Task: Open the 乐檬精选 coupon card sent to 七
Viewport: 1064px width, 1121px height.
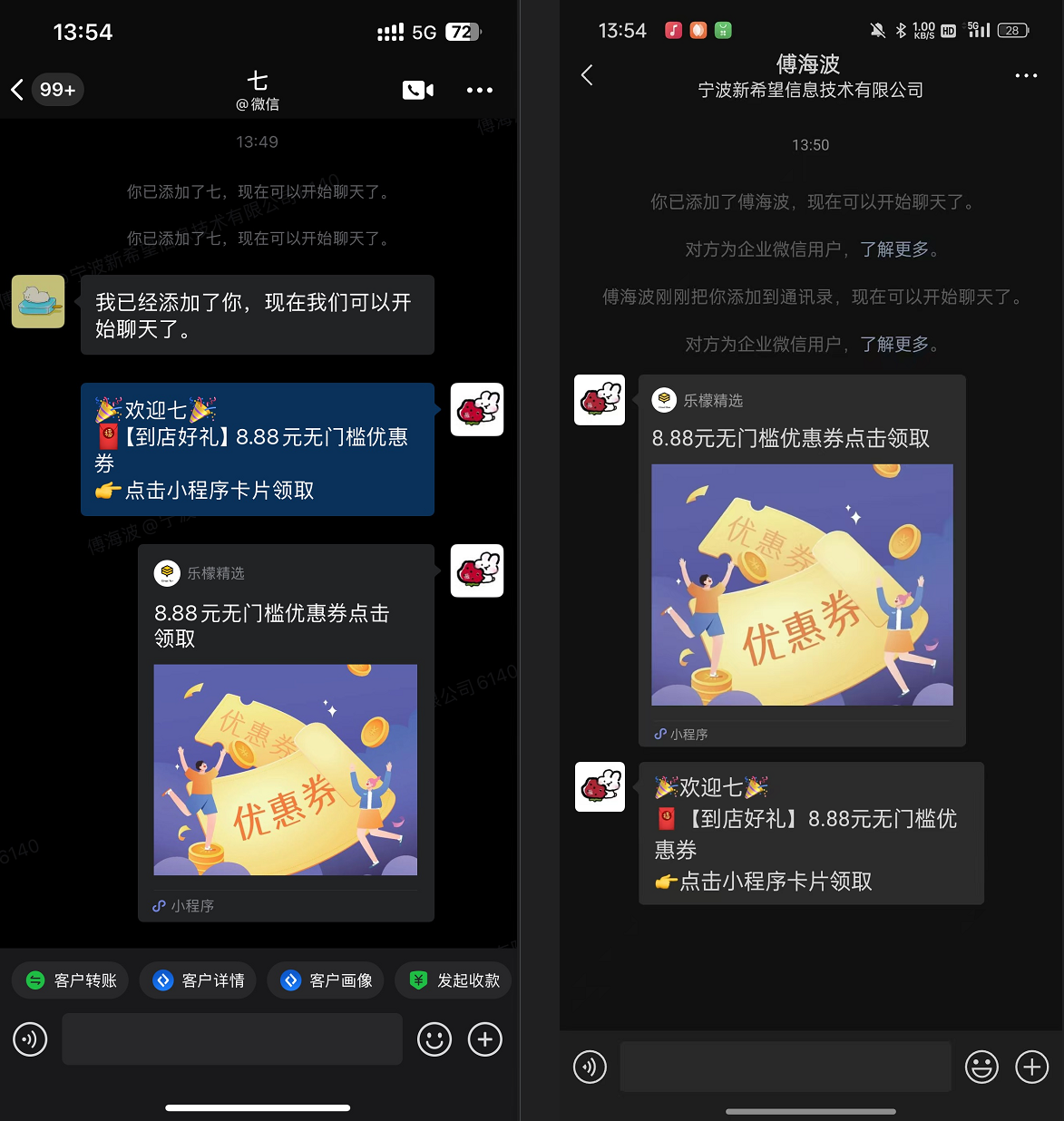Action: [x=286, y=733]
